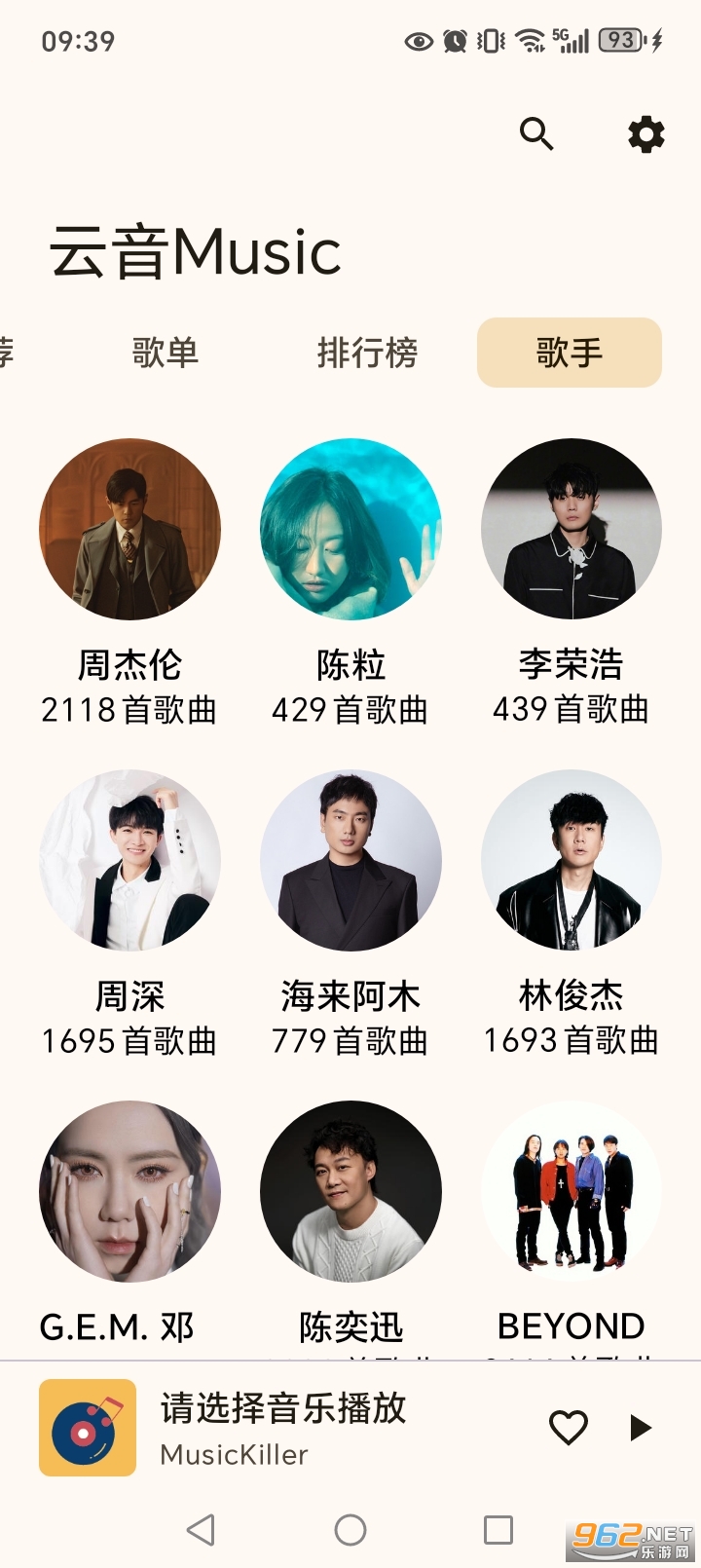Switch to the 歌单 tab

pos(166,353)
